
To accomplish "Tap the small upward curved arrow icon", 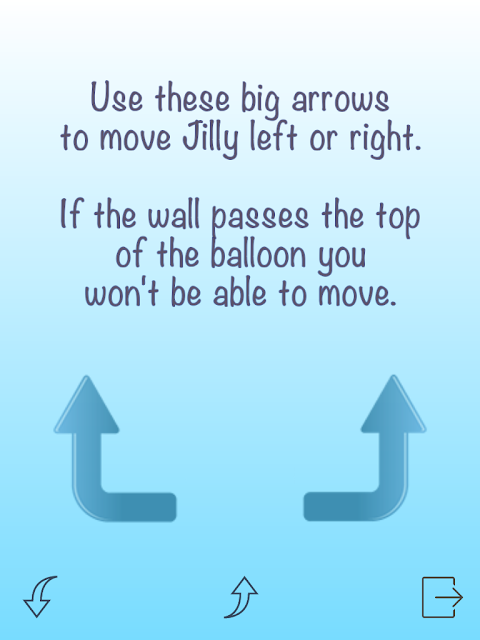I will 241,597.
